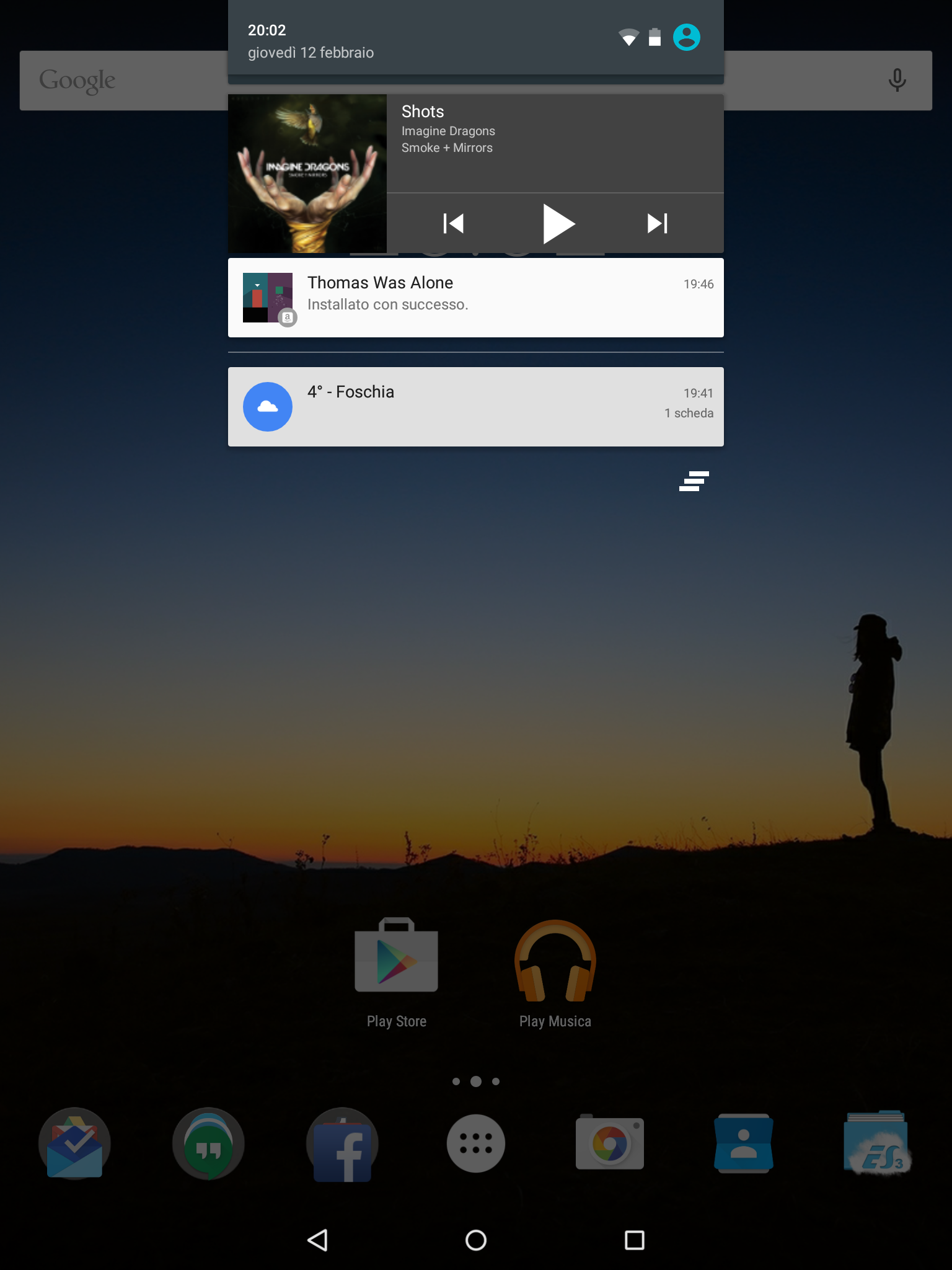Open the user profile icon
The width and height of the screenshot is (952, 1270).
pos(687,37)
